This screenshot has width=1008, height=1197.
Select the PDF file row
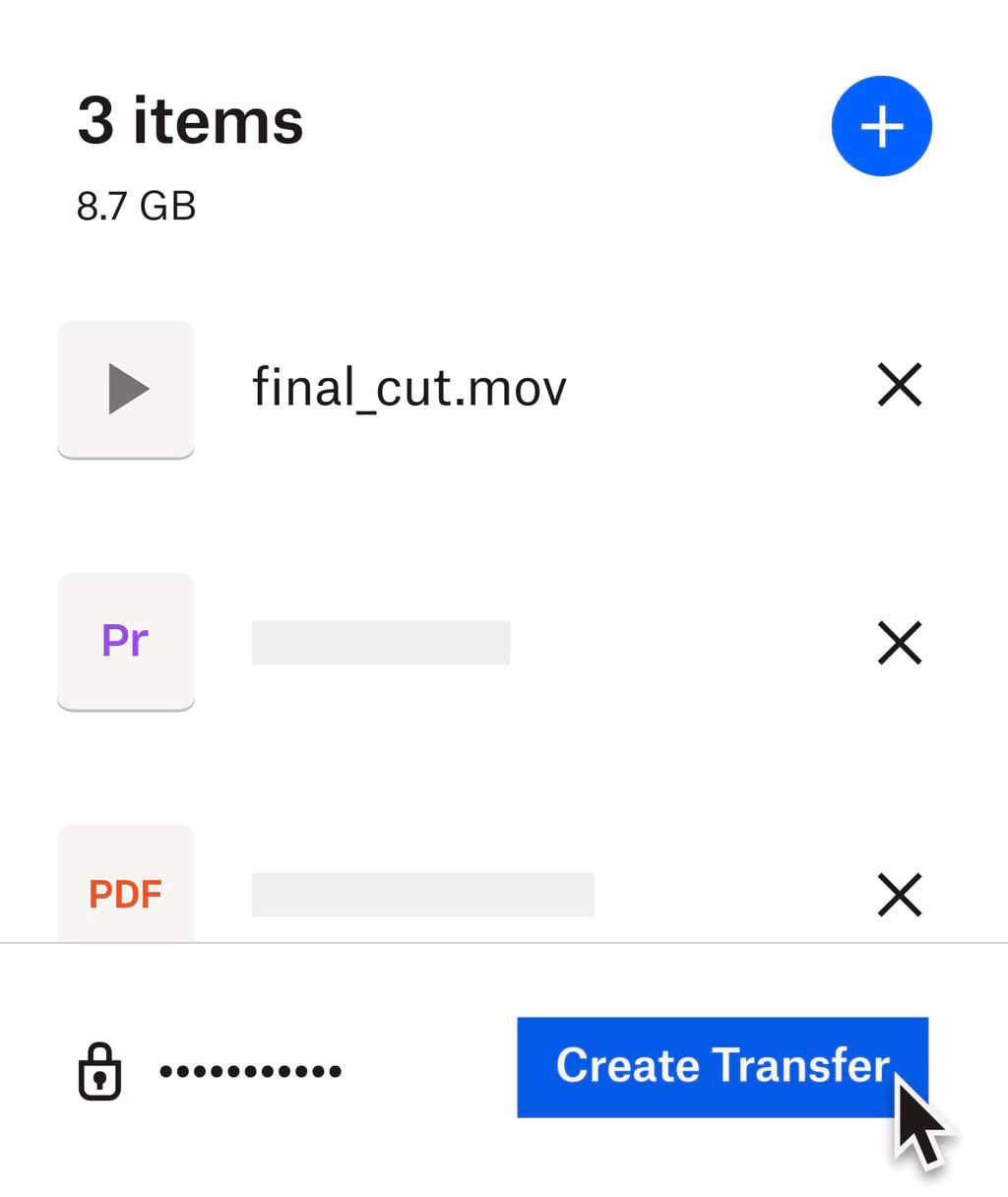tap(492, 891)
